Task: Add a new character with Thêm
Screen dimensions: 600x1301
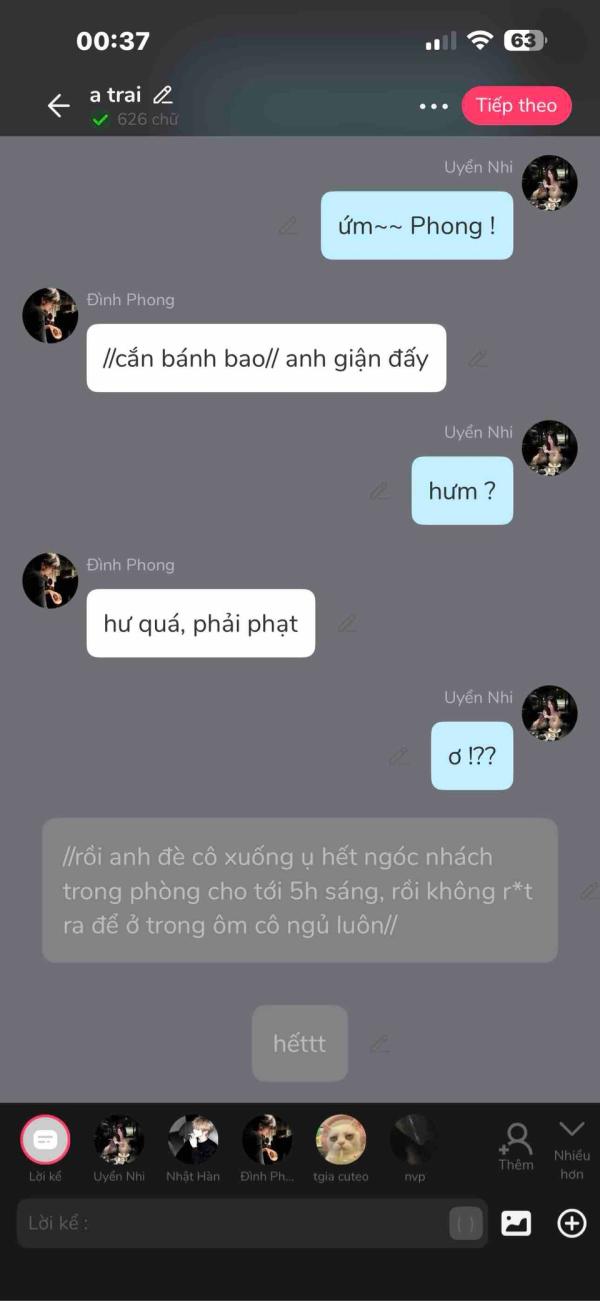Action: [x=516, y=1145]
